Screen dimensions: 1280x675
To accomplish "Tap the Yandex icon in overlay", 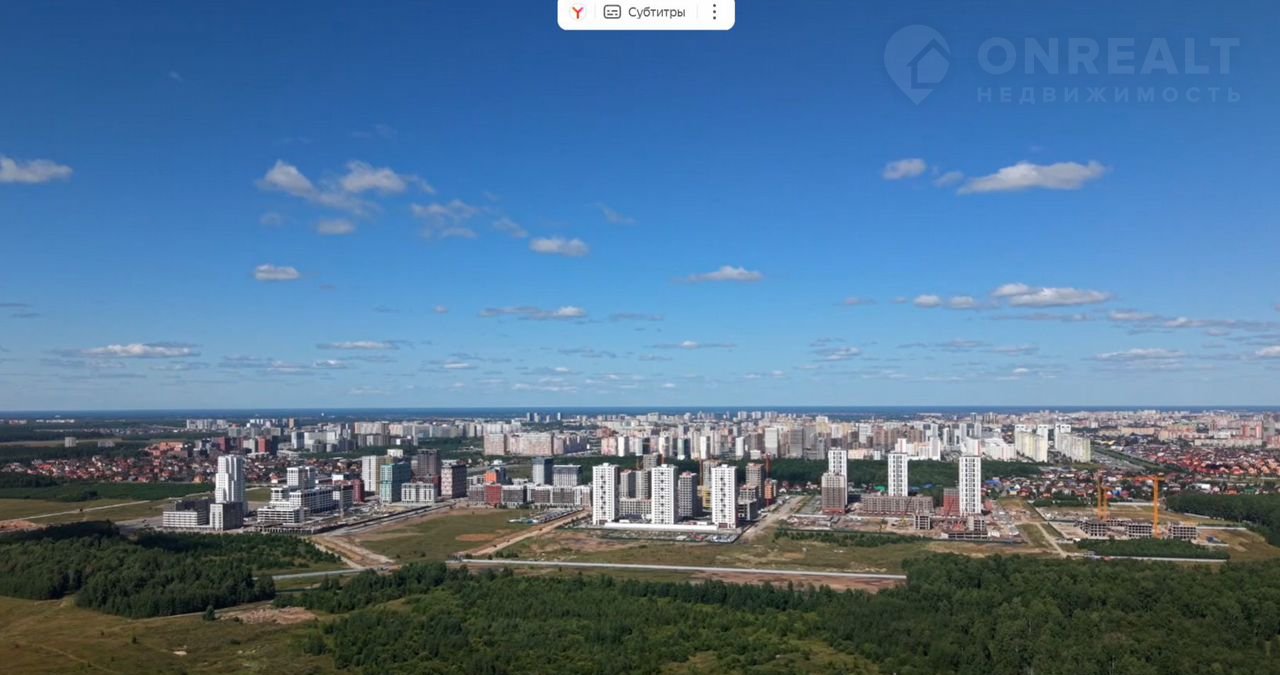I will 577,12.
